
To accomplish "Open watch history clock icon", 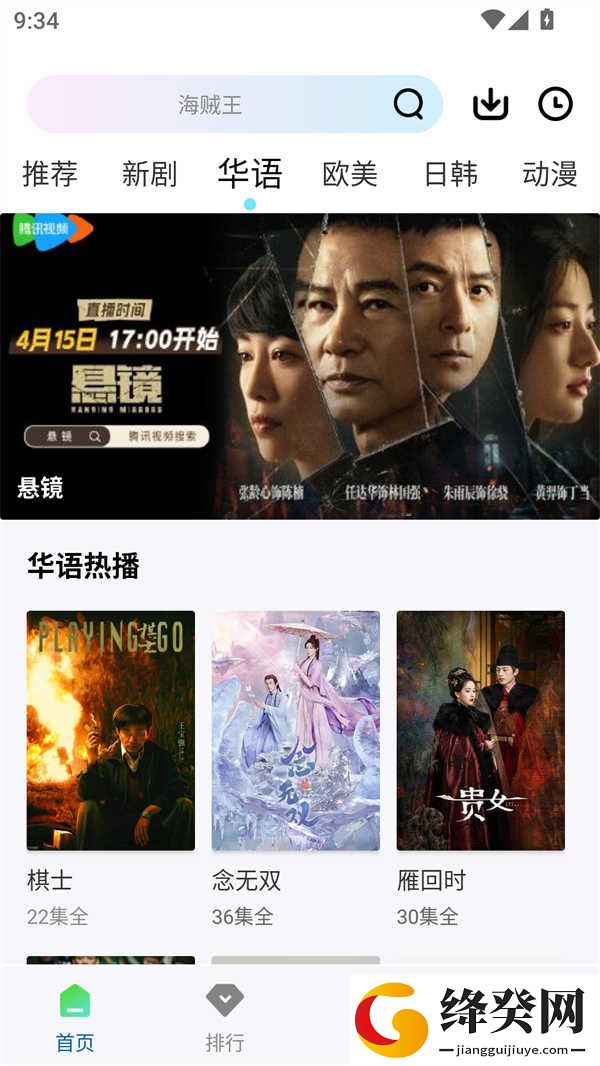I will (555, 104).
